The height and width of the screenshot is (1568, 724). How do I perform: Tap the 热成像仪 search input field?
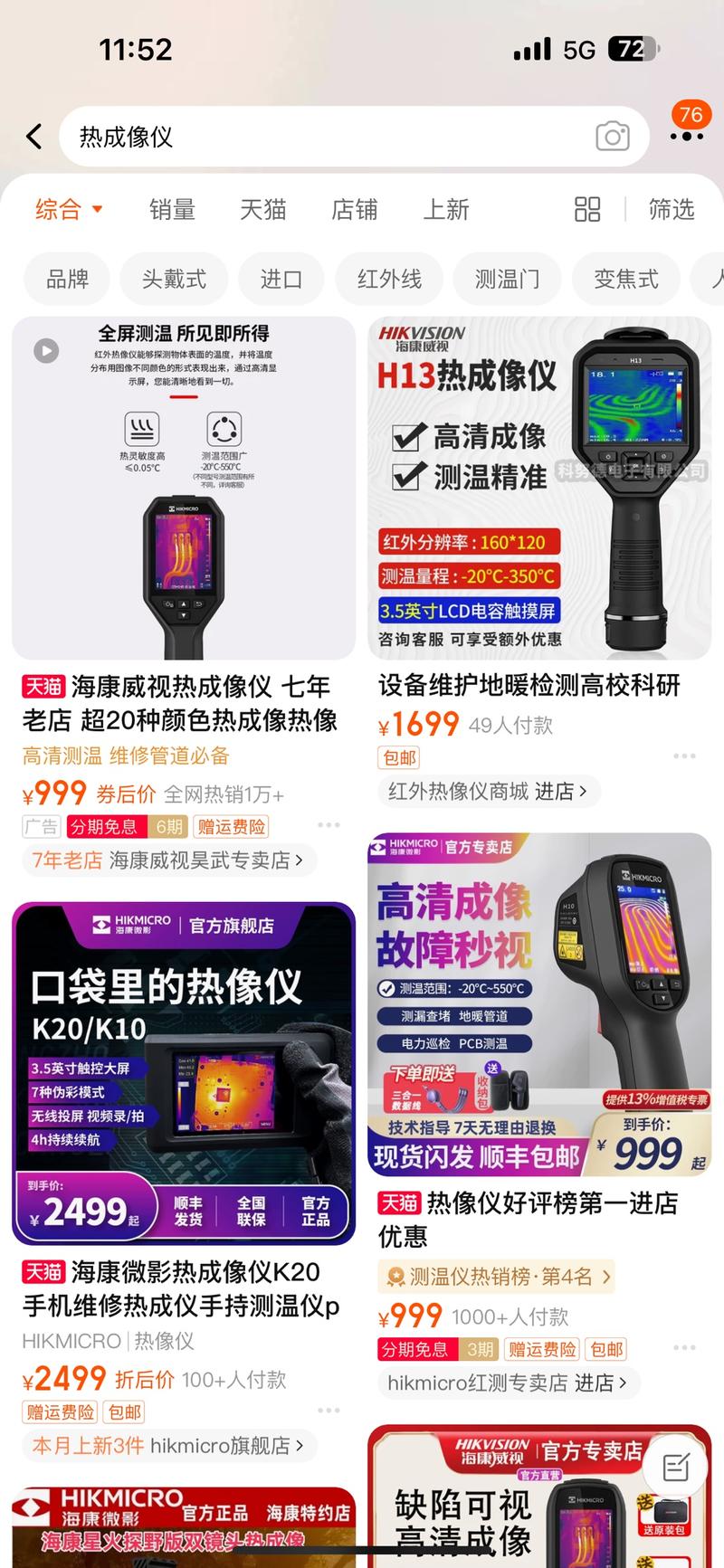point(271,136)
